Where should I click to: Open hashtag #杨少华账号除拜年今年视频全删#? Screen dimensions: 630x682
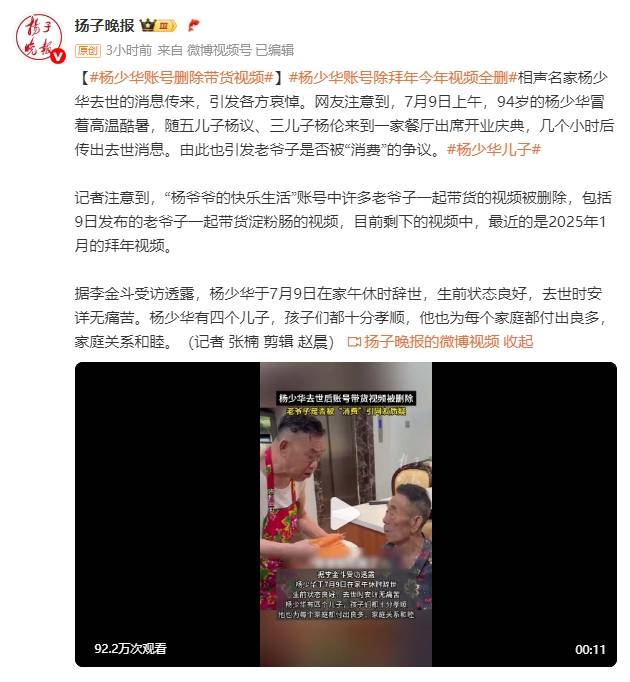[x=401, y=76]
